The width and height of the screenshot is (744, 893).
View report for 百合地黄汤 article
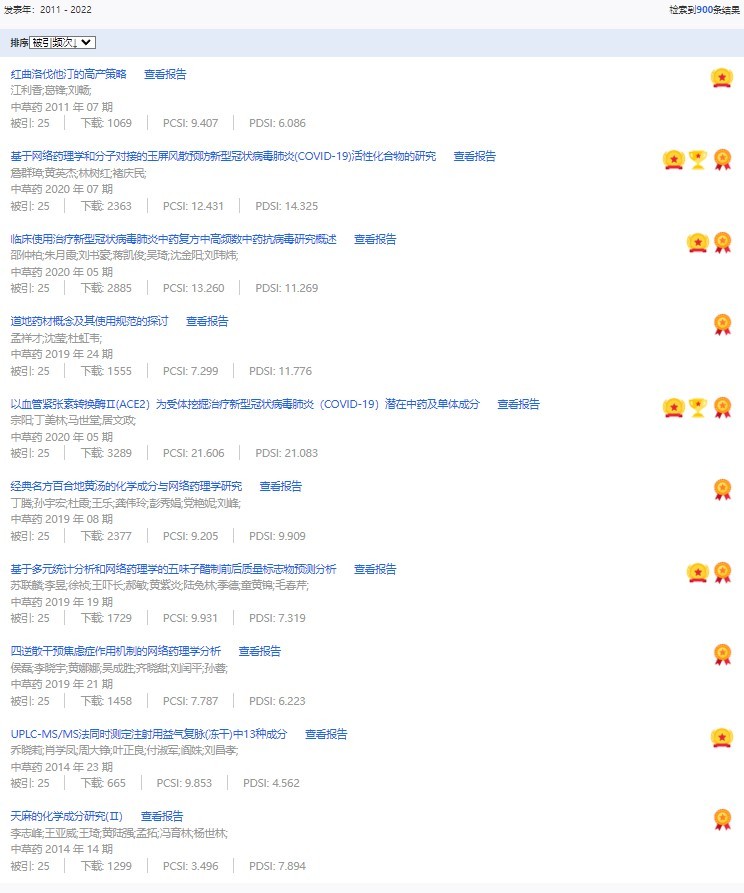pyautogui.click(x=280, y=486)
